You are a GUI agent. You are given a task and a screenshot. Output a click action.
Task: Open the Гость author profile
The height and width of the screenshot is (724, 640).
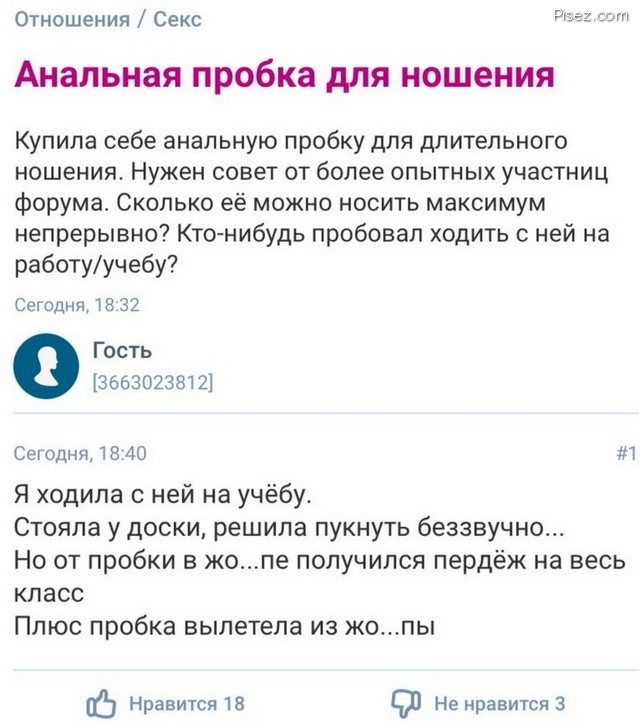(122, 350)
